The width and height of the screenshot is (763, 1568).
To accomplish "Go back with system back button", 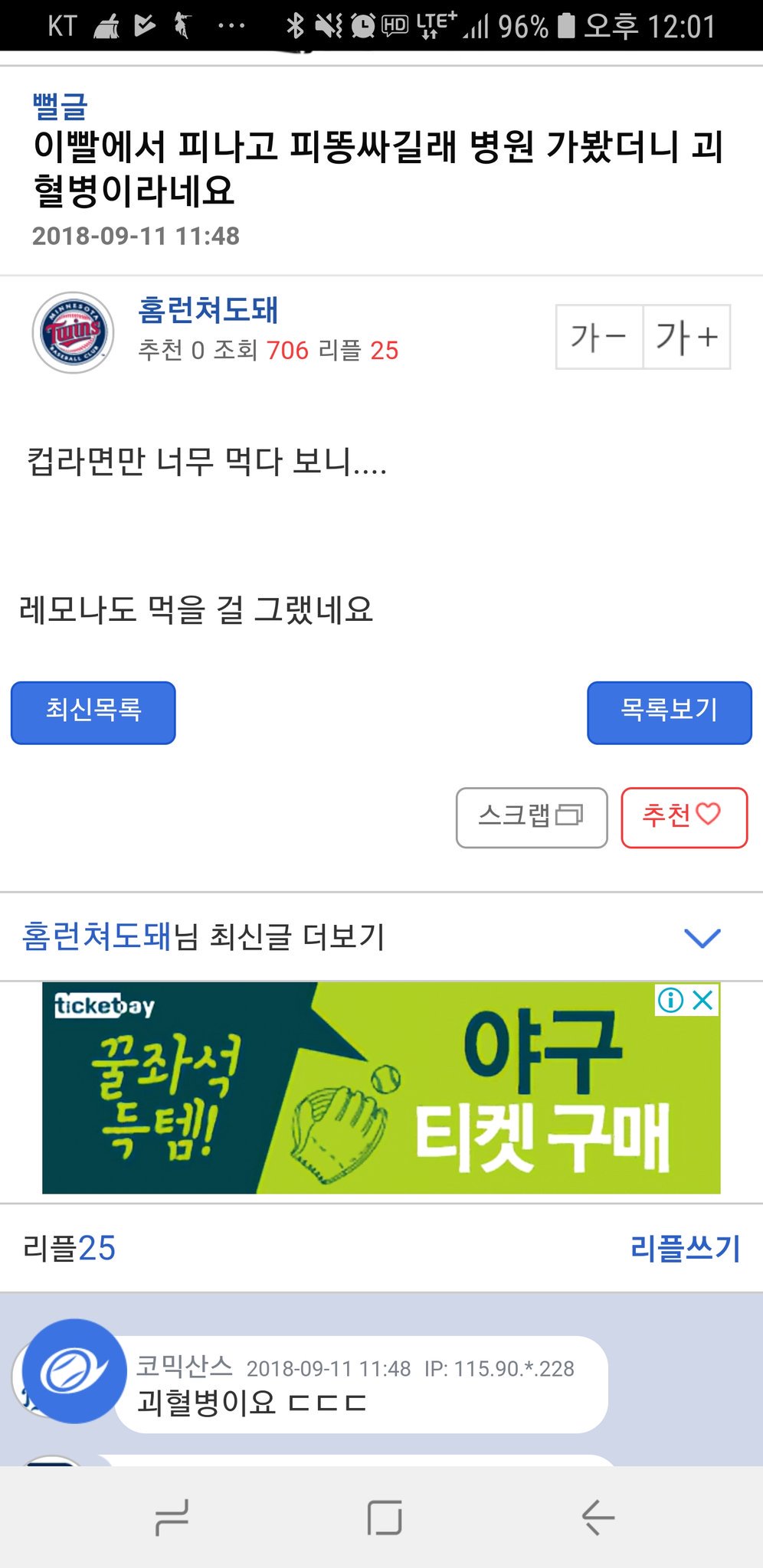I will [598, 1517].
